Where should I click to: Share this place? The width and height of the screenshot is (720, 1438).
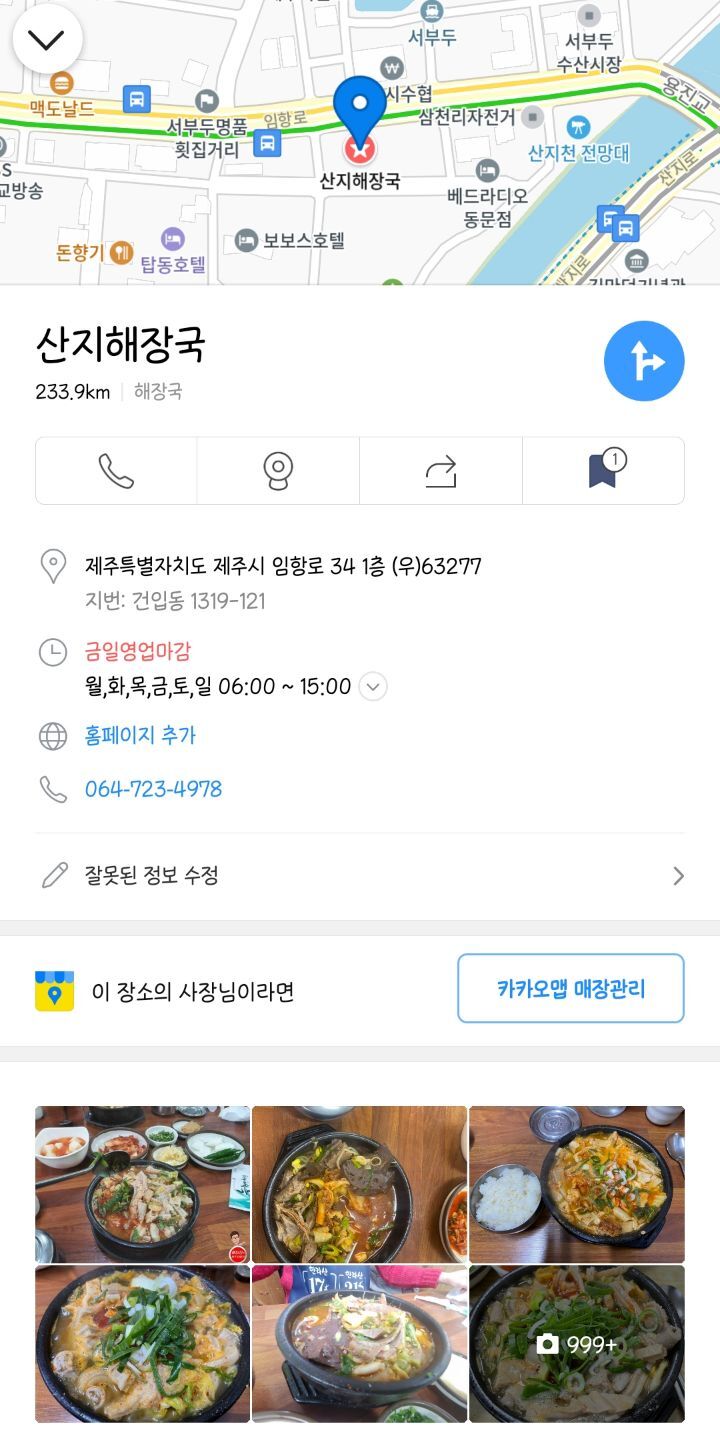coord(440,470)
